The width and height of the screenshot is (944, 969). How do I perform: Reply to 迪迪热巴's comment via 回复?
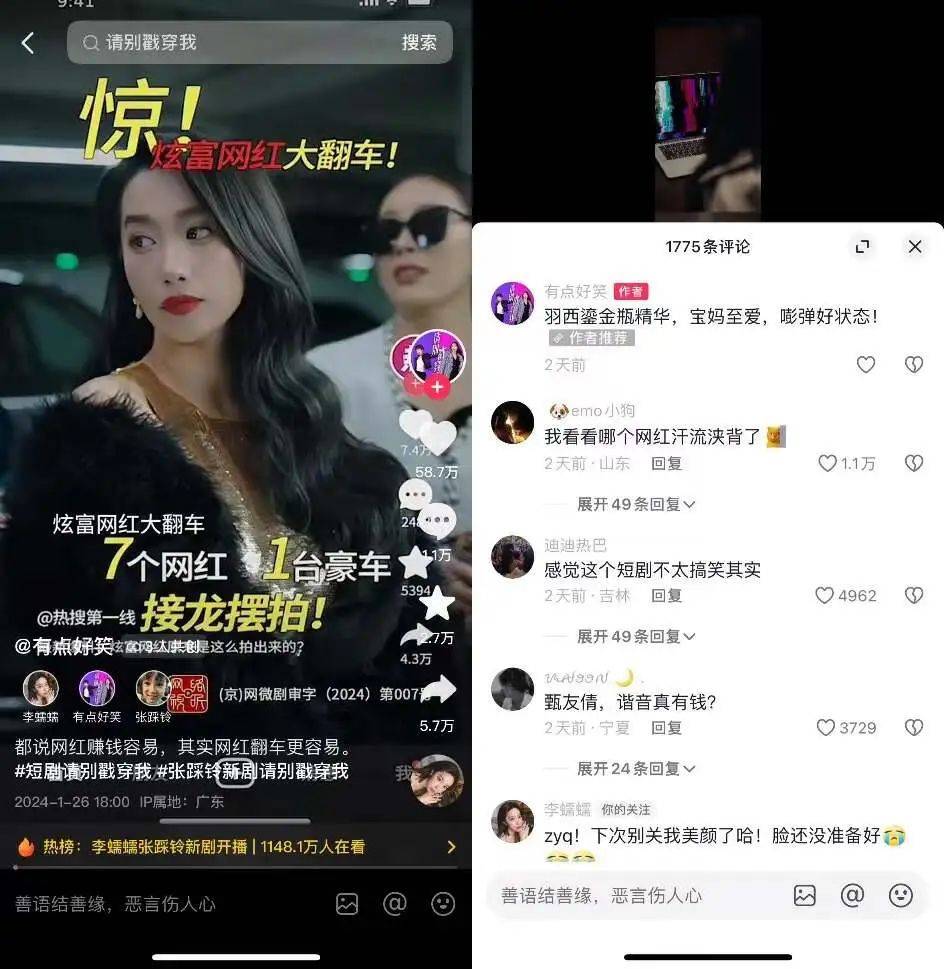(x=666, y=595)
